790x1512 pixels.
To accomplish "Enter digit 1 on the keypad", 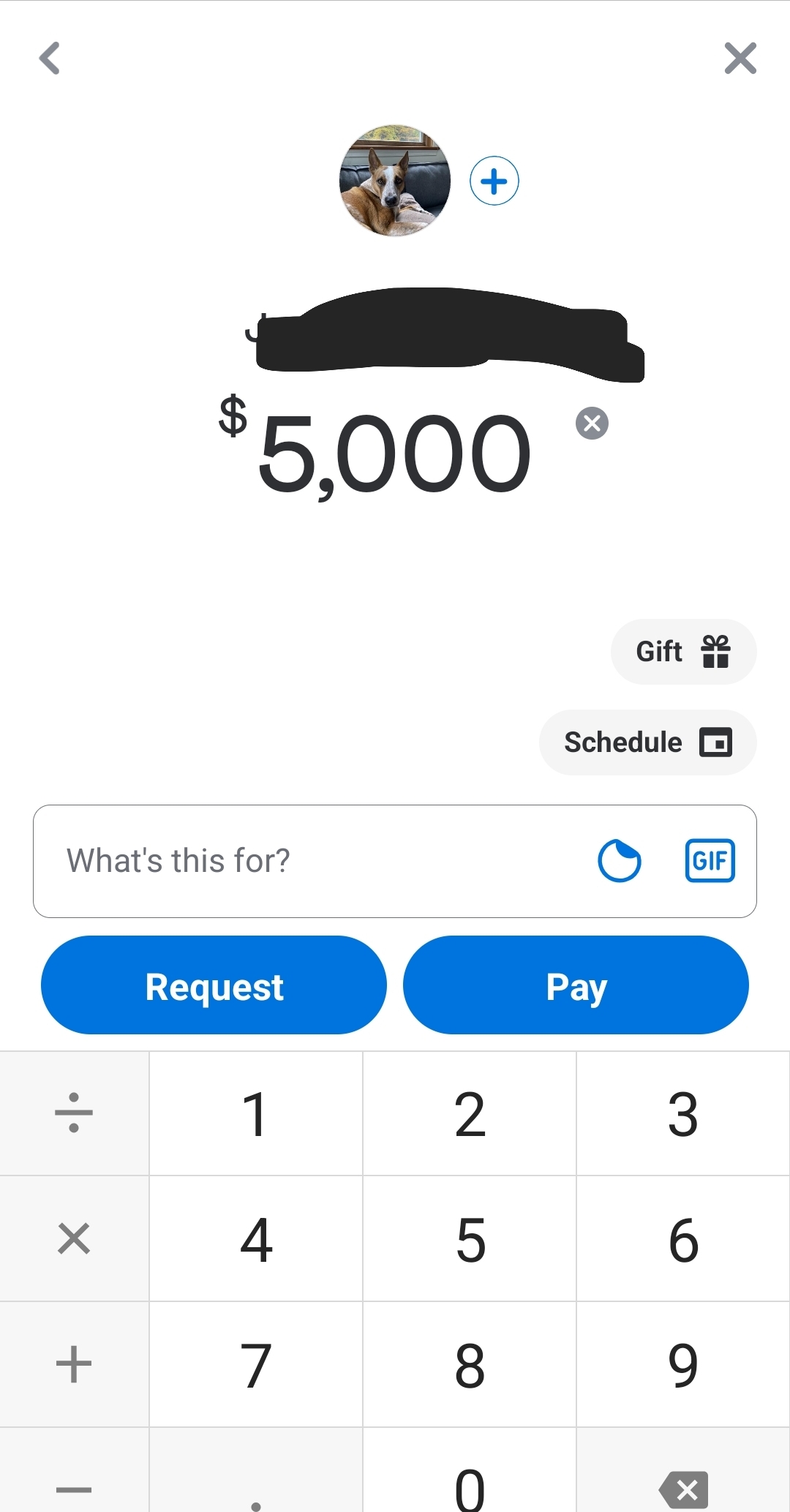I will tap(255, 1114).
